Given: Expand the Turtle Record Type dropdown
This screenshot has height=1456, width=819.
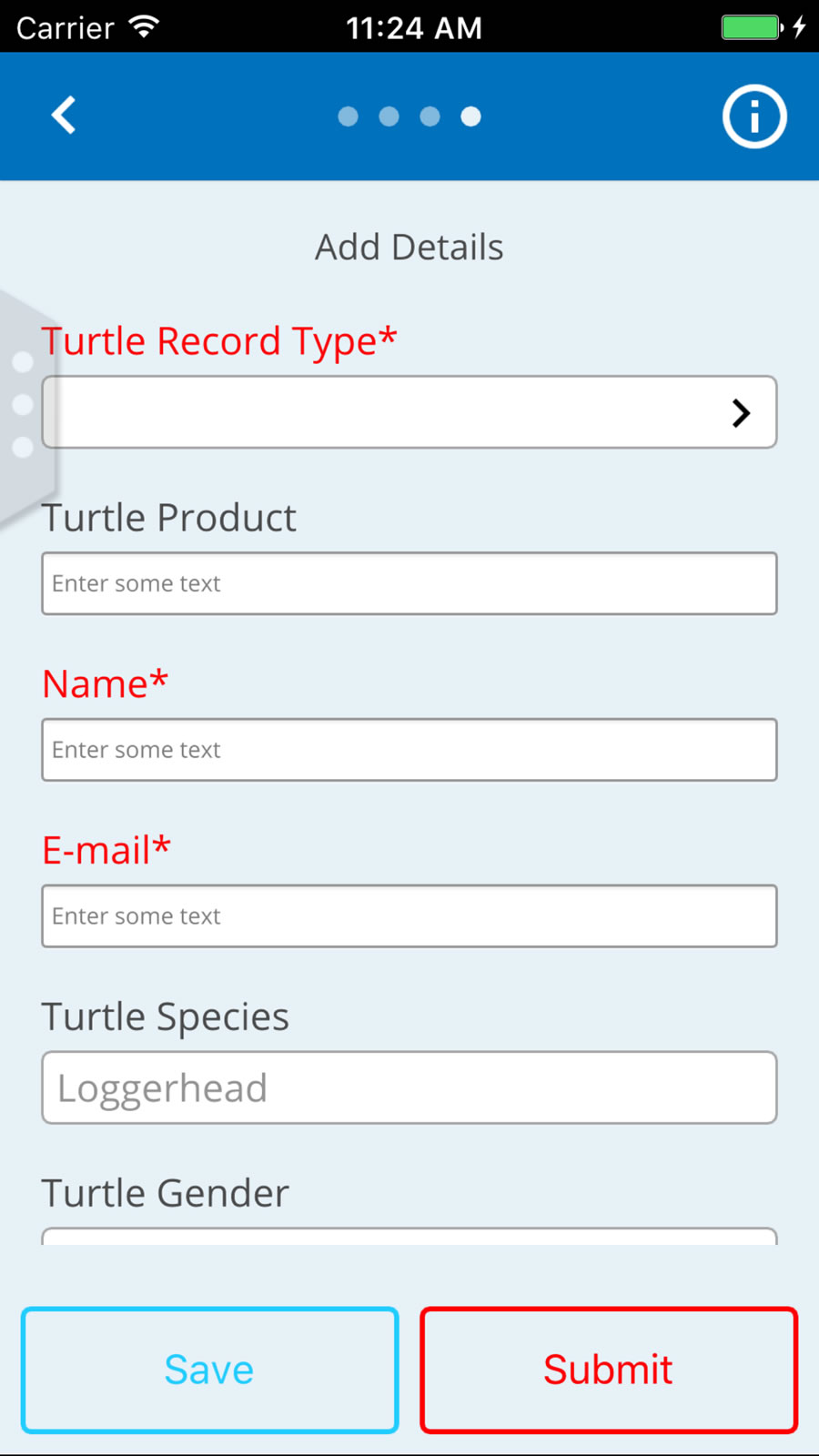Looking at the screenshot, I should pyautogui.click(x=409, y=412).
